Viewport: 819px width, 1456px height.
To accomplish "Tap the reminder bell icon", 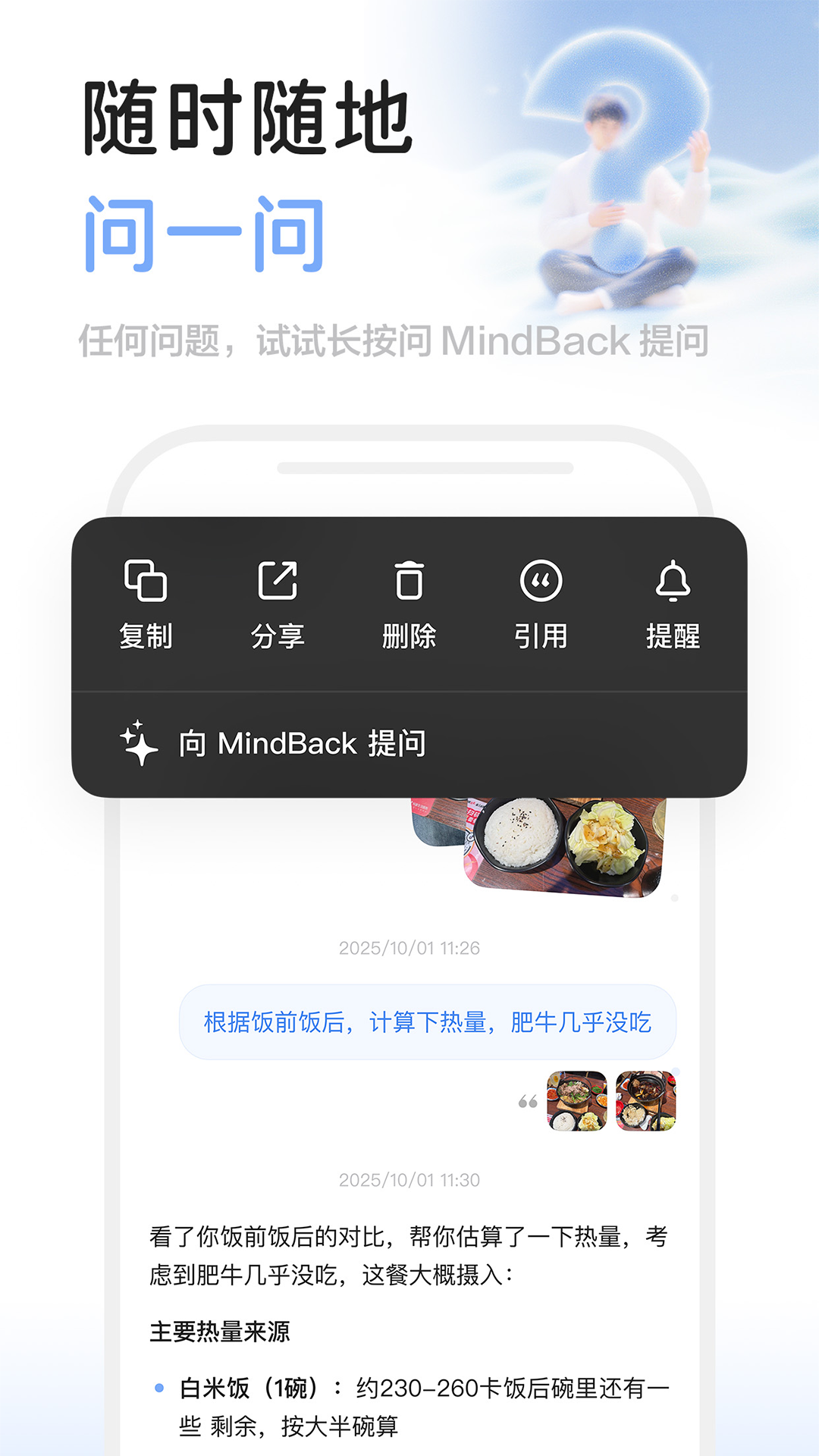I will coord(675,582).
